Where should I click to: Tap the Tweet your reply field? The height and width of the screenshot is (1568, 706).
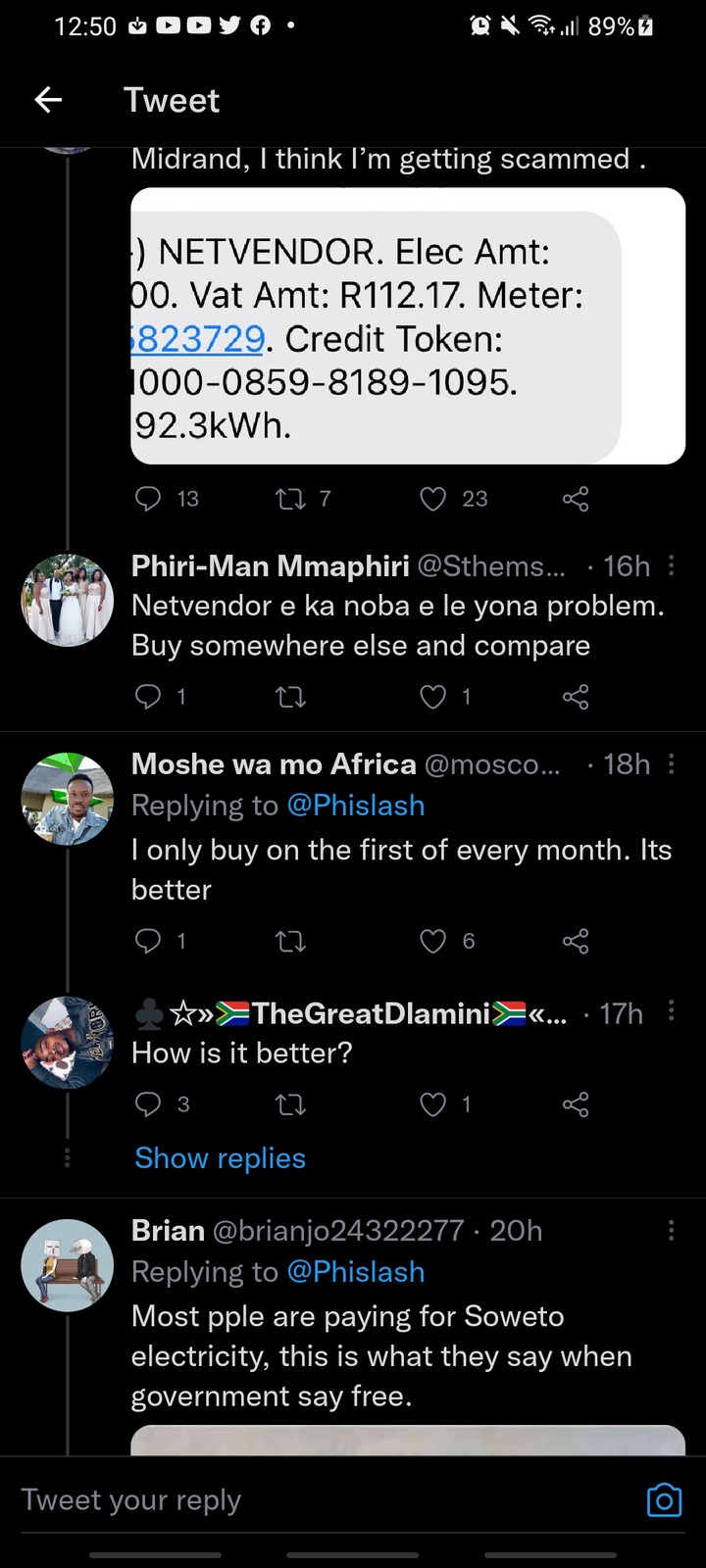[x=324, y=1500]
